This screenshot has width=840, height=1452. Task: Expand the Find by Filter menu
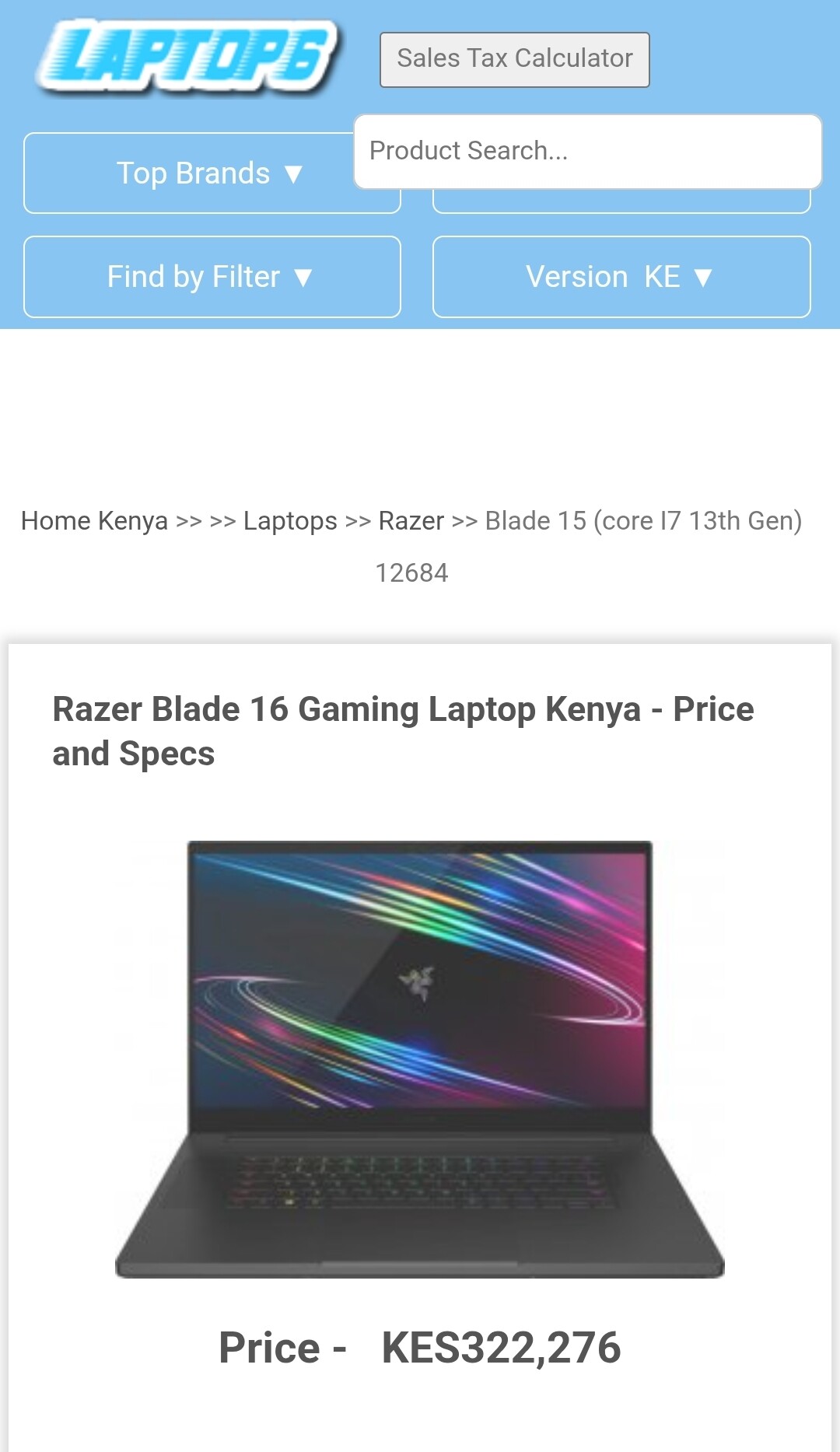click(x=212, y=277)
